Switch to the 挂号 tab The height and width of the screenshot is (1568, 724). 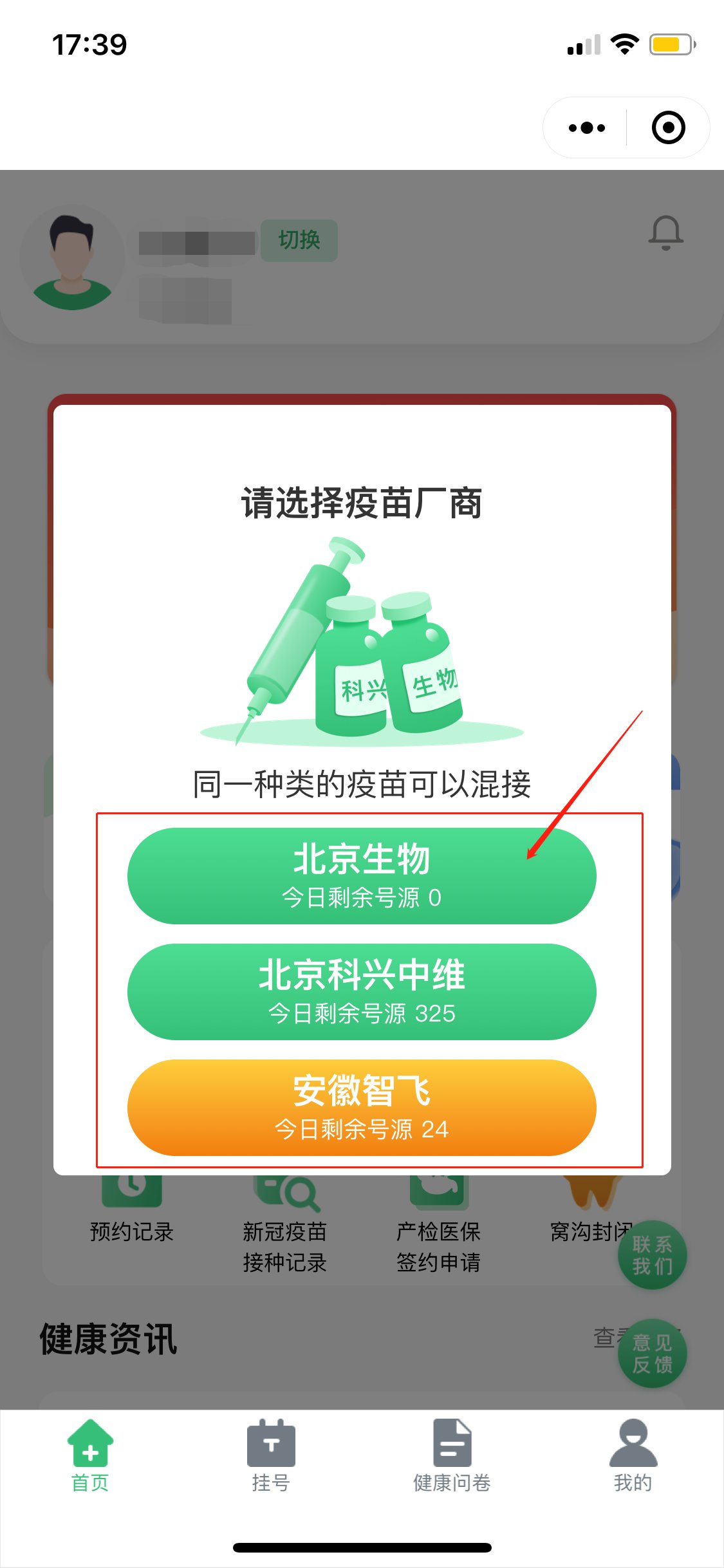coord(271,1456)
